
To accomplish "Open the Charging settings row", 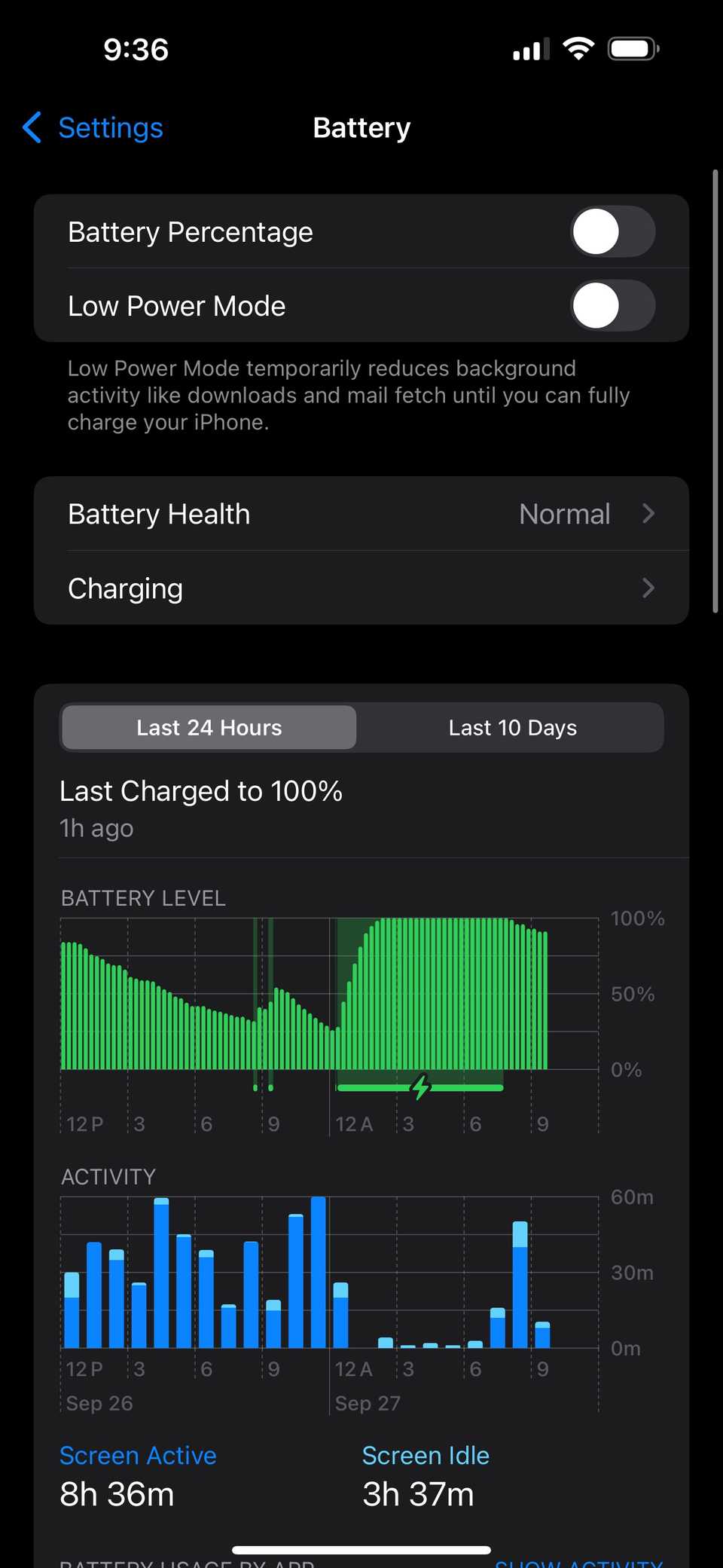I will click(361, 588).
